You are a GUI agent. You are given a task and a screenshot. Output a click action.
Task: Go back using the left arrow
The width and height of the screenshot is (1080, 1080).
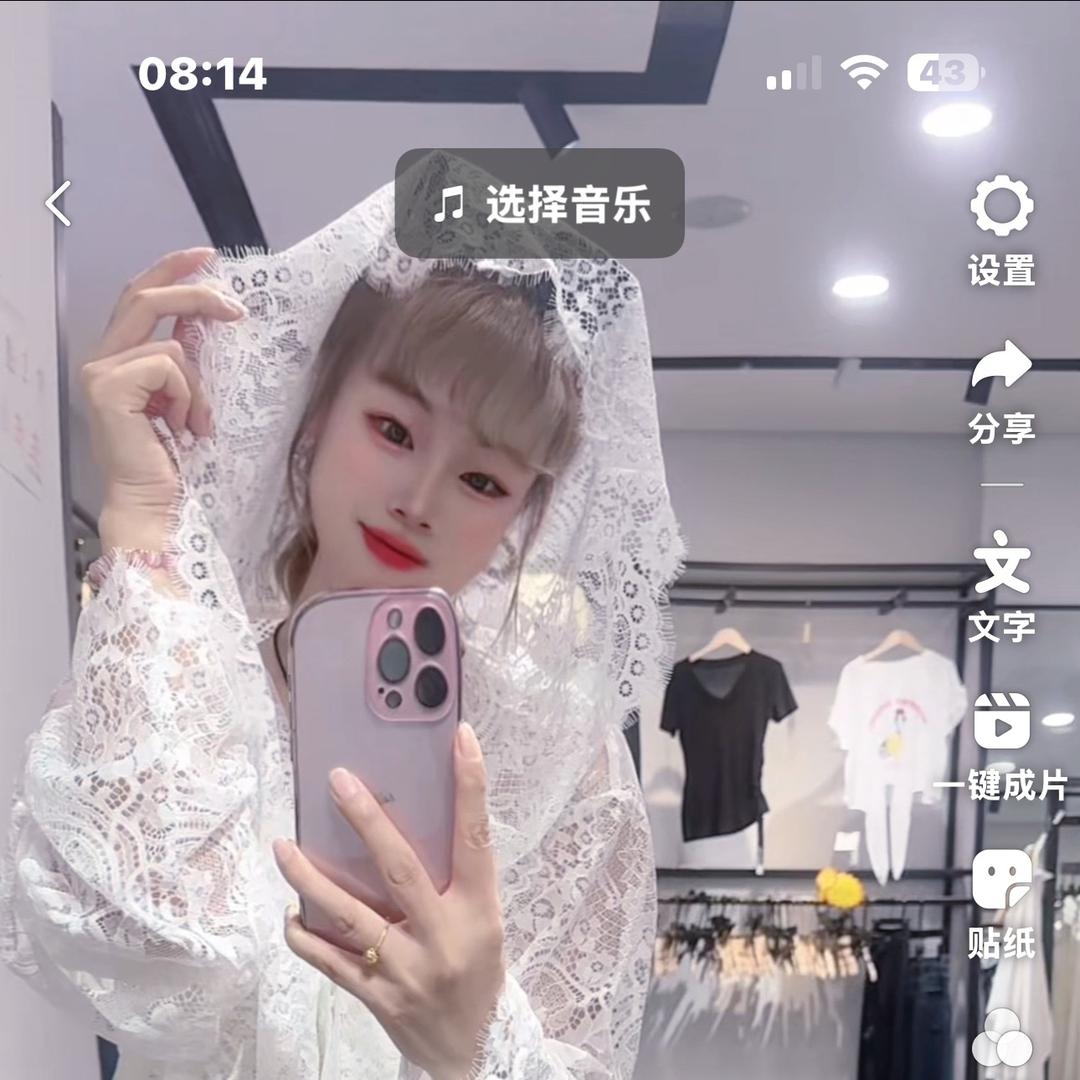58,204
